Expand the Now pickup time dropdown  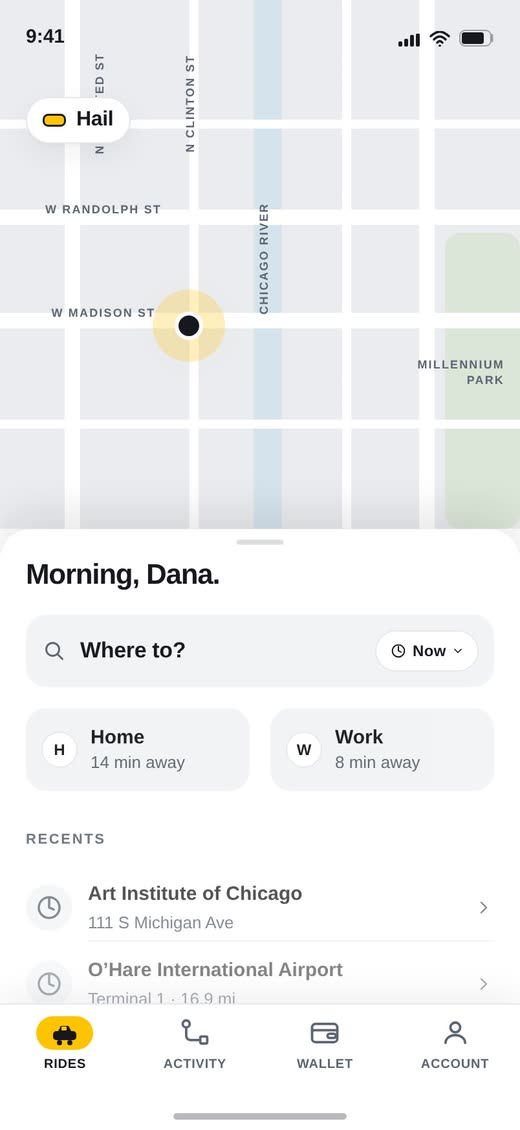(x=427, y=651)
